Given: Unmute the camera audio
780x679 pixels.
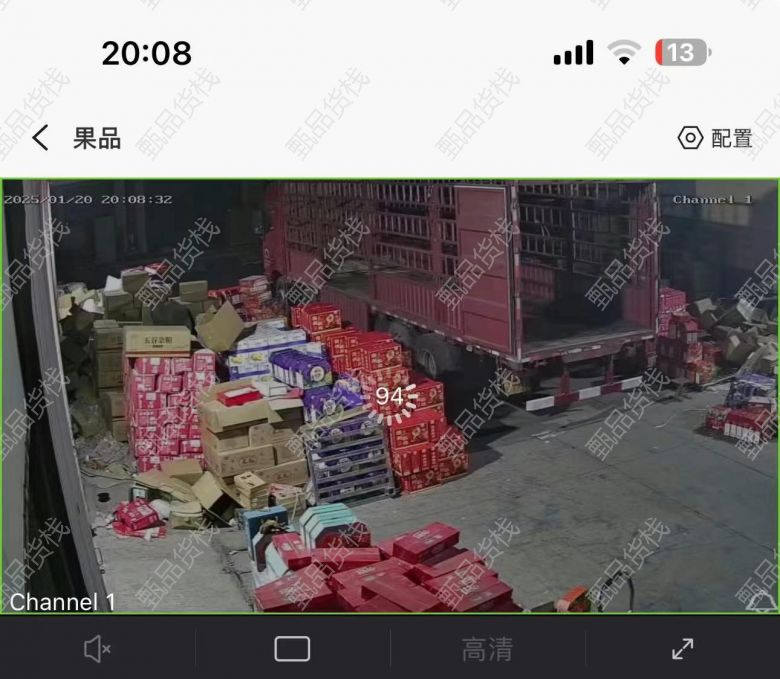Looking at the screenshot, I should coord(97,650).
